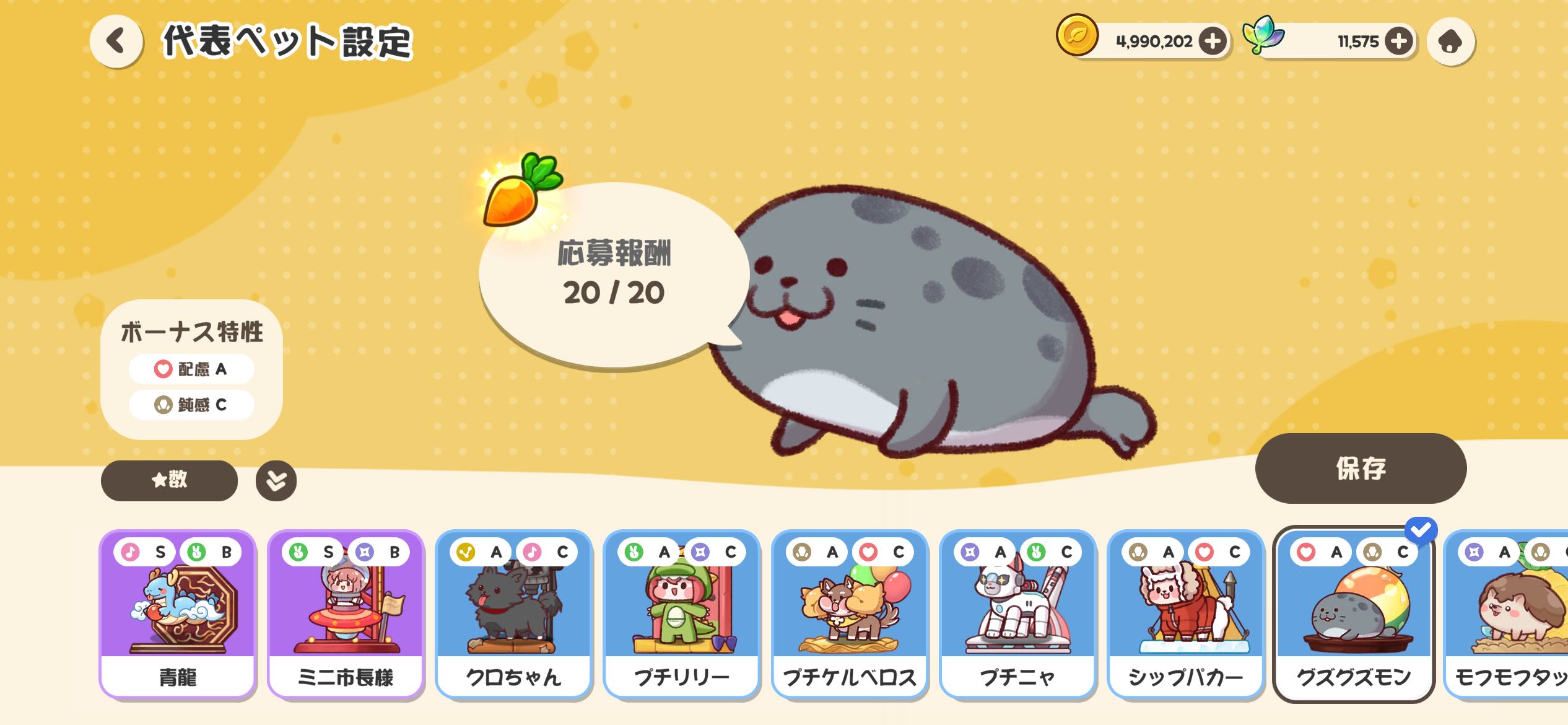The width and height of the screenshot is (1568, 725).
Task: Pick the クロちゃん pet card
Action: (x=513, y=613)
